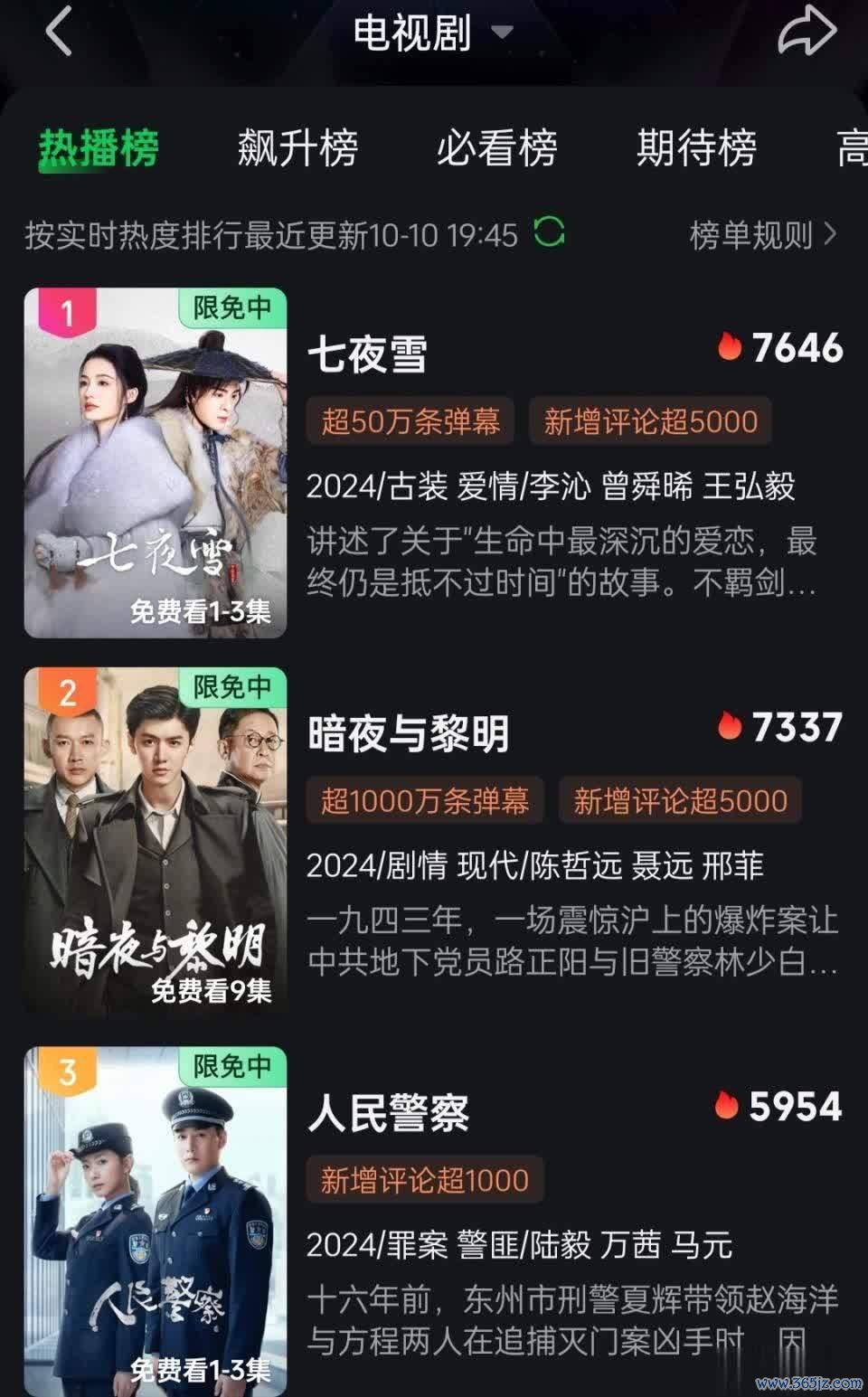Open 榜单规则 ranking rules

pyautogui.click(x=762, y=235)
